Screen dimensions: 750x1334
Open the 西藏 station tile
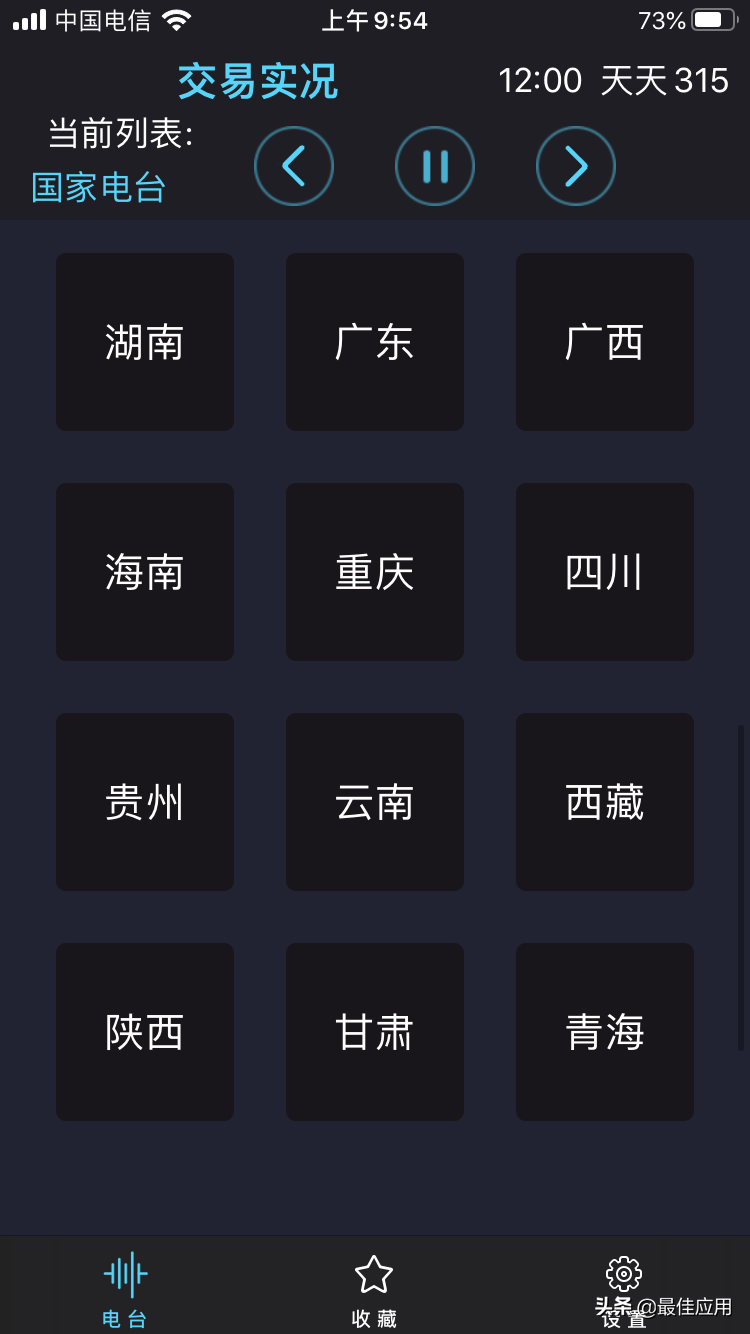605,802
